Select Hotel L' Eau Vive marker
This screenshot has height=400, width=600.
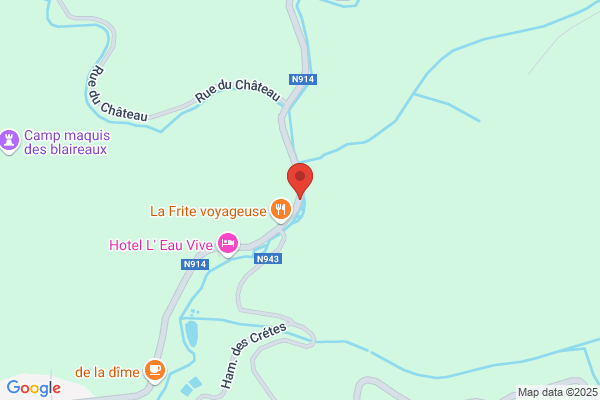pos(228,243)
